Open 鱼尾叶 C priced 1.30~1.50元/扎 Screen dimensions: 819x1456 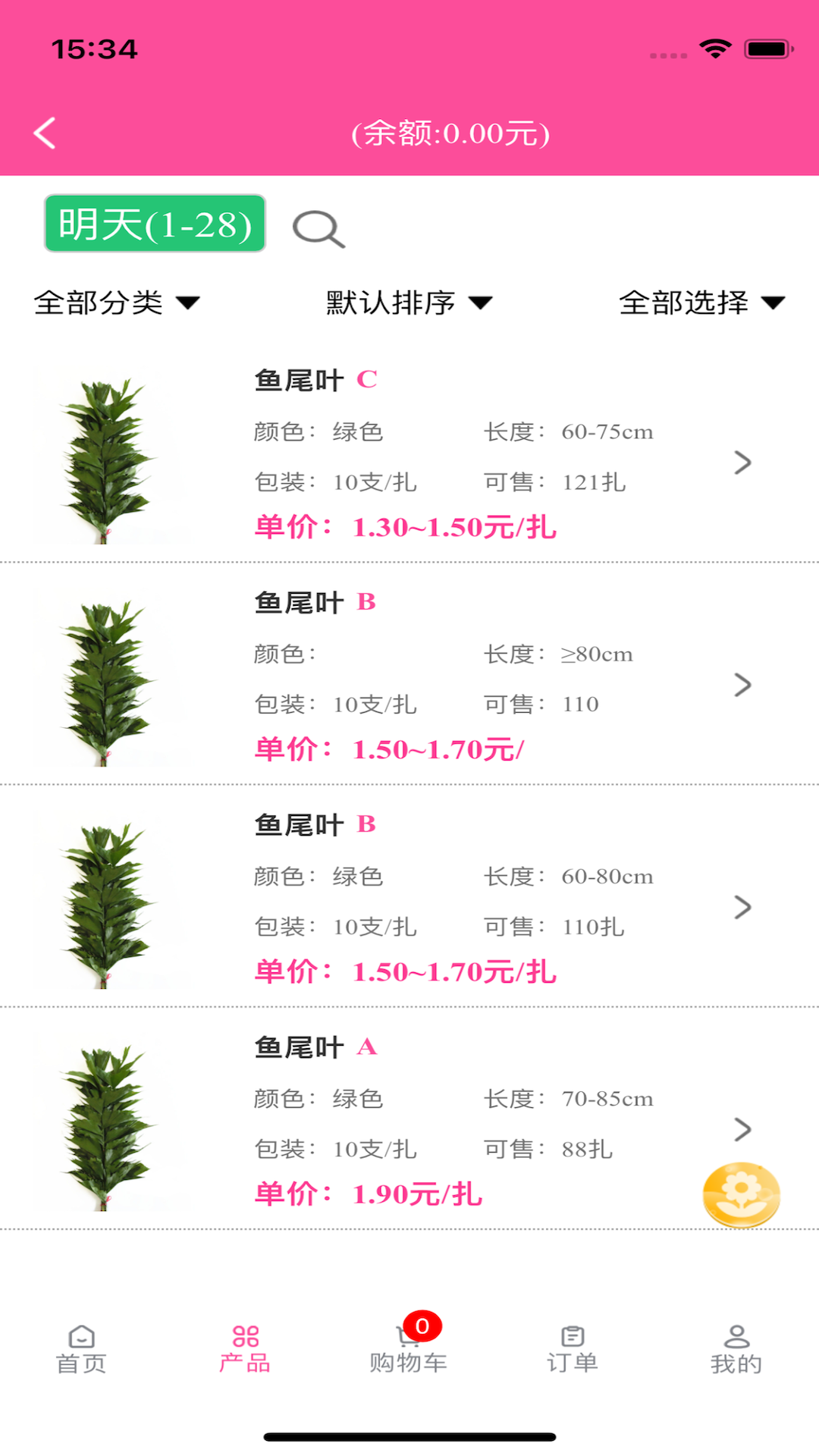coord(409,453)
